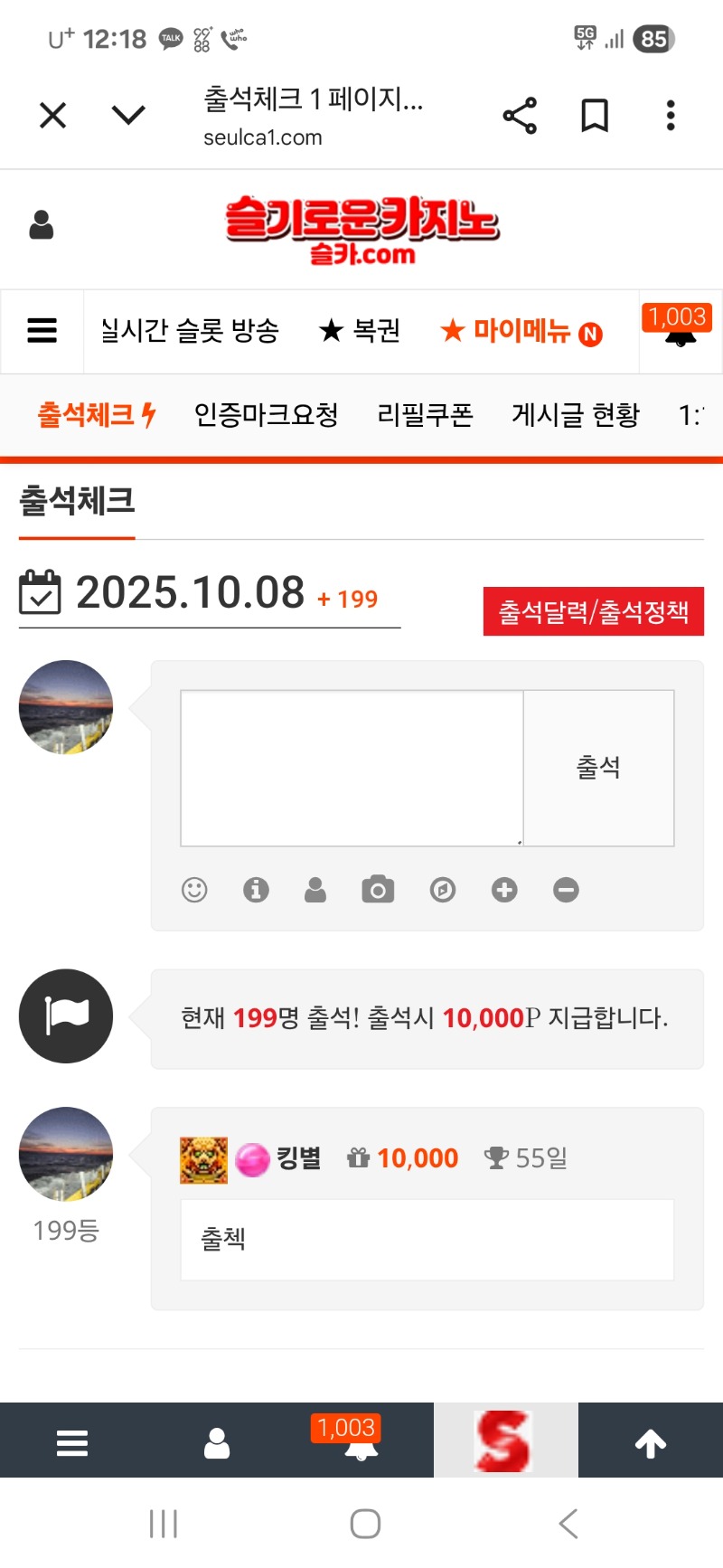Jump to top with the up arrow
Viewport: 723px width, 1568px height.
[x=651, y=1444]
